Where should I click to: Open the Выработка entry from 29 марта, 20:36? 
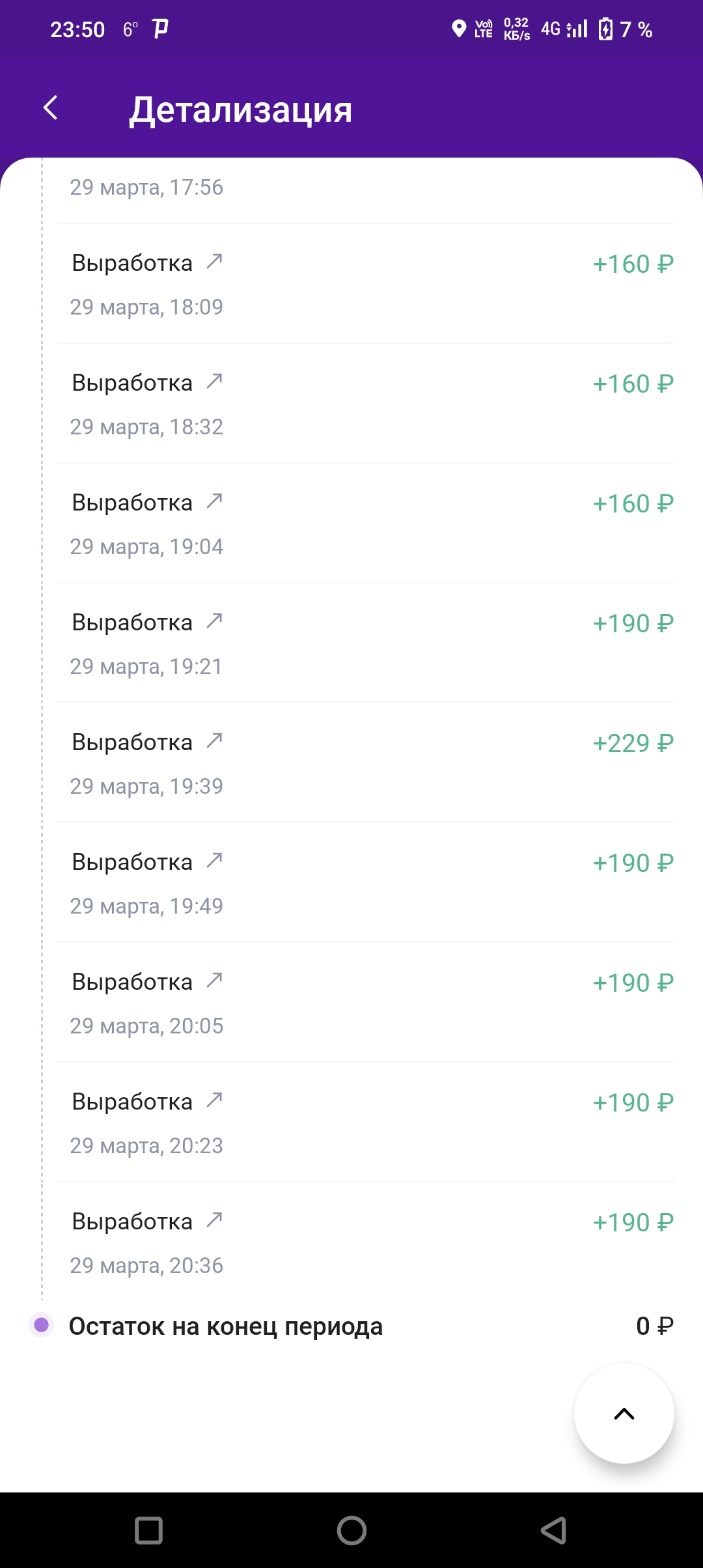(366, 1242)
